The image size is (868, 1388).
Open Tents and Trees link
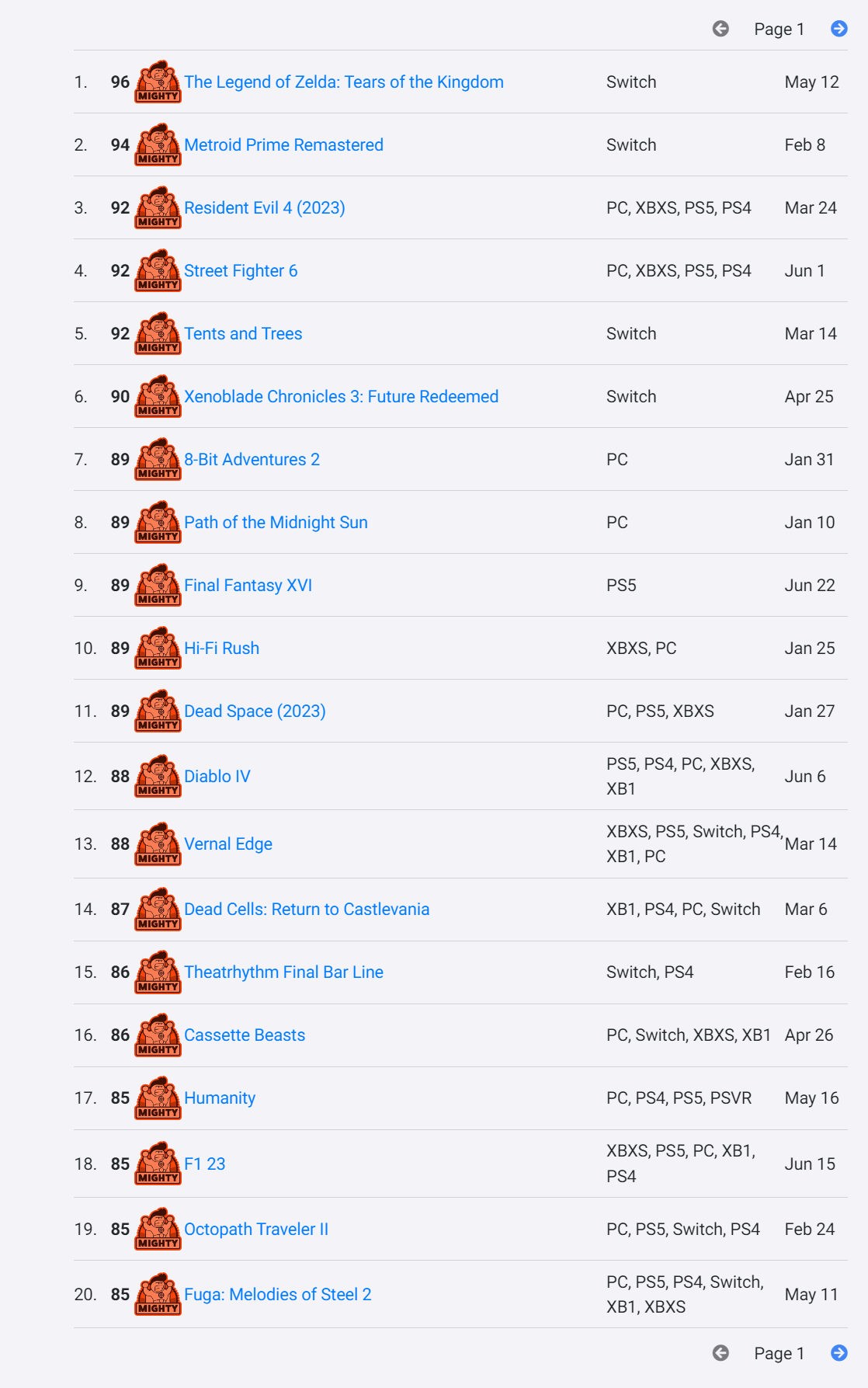243,334
